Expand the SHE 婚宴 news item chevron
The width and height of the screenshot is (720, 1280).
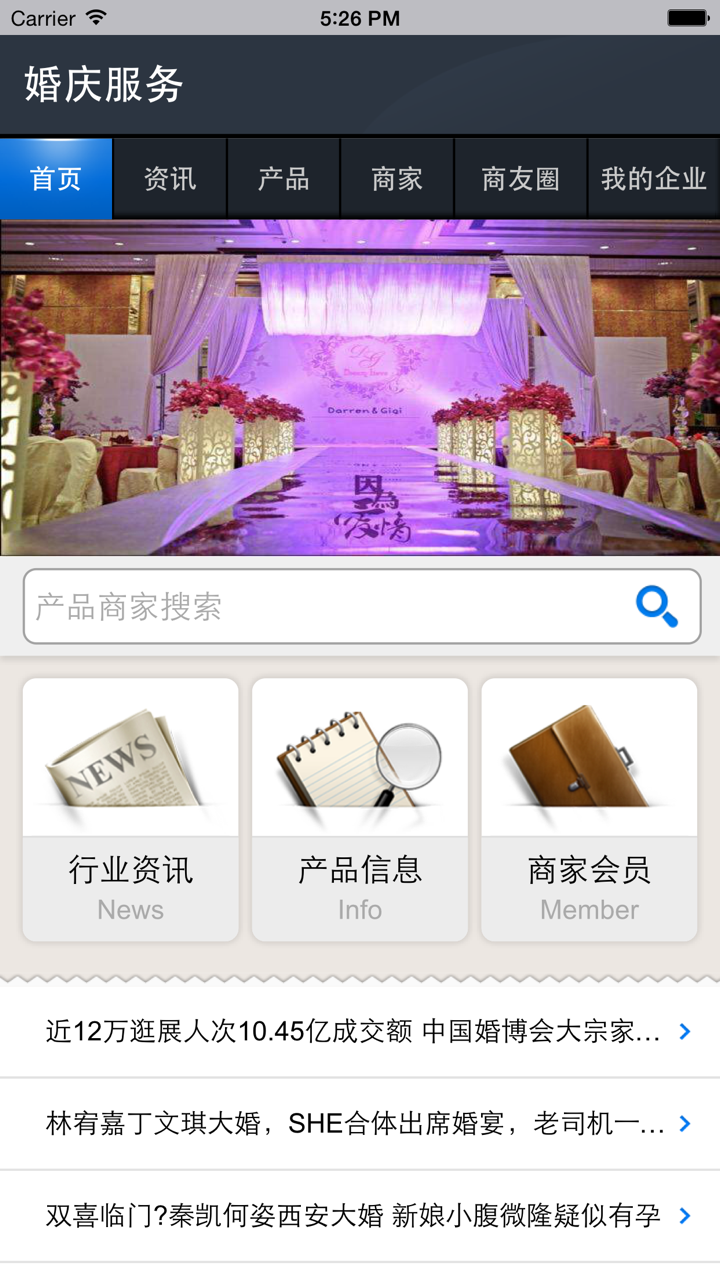[684, 1123]
